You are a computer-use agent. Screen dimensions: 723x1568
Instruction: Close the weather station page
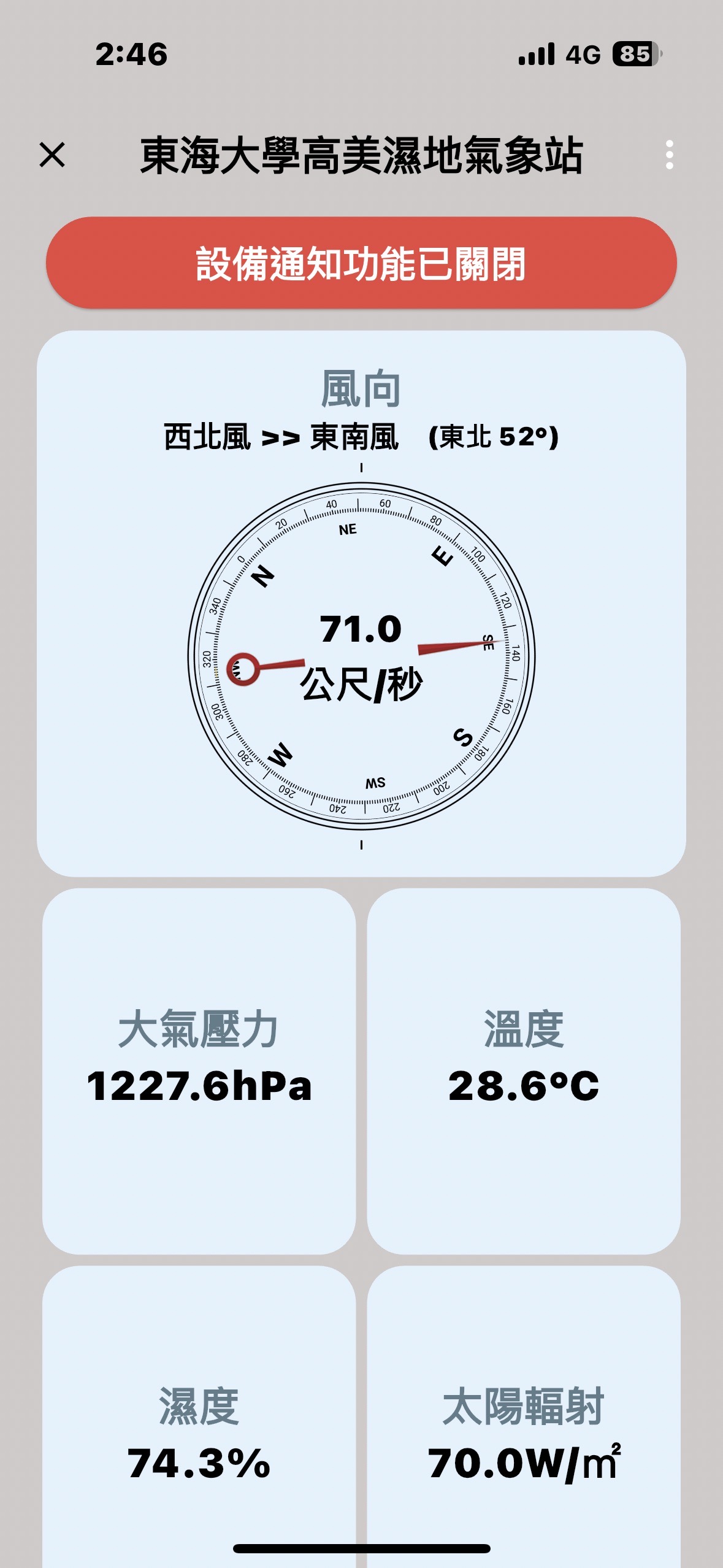coord(52,155)
